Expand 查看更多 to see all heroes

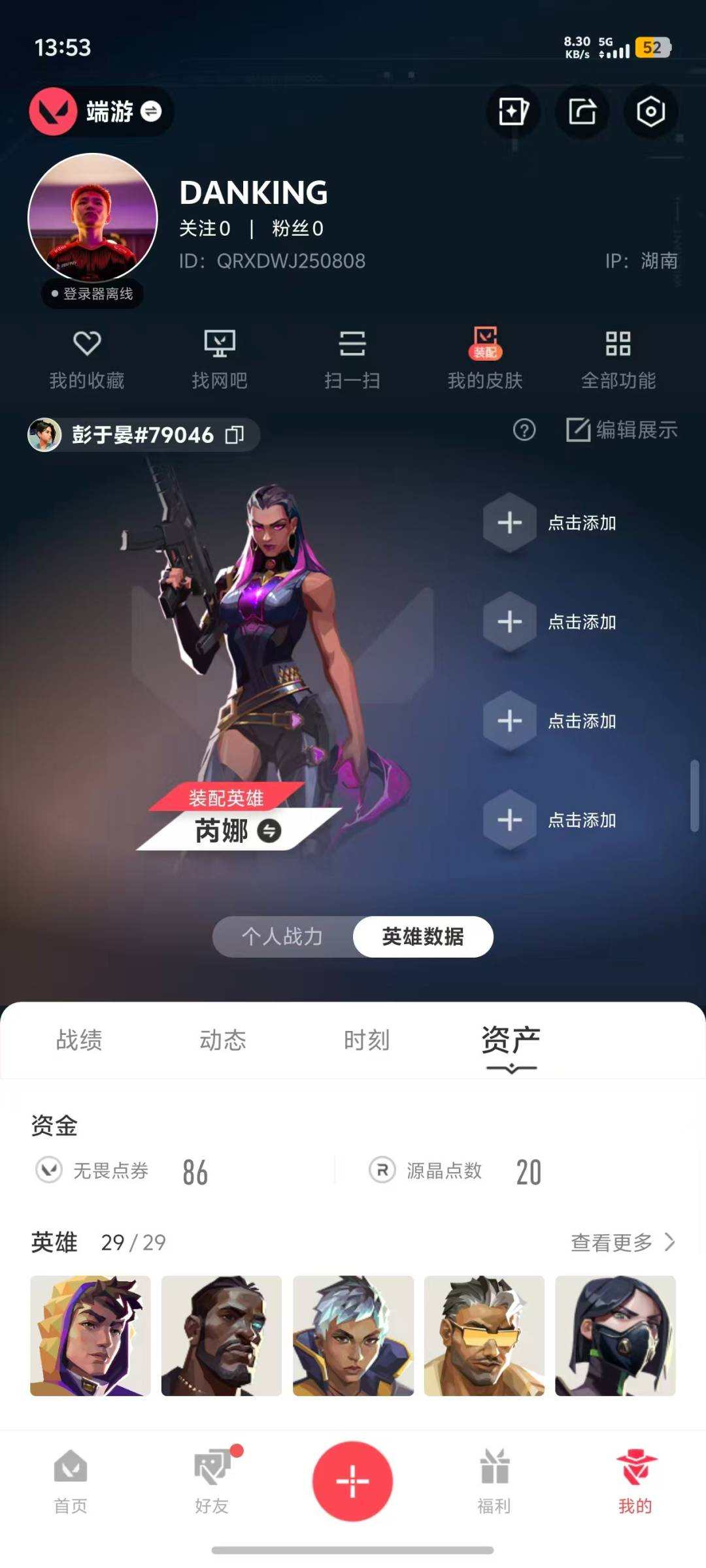coord(611,1242)
